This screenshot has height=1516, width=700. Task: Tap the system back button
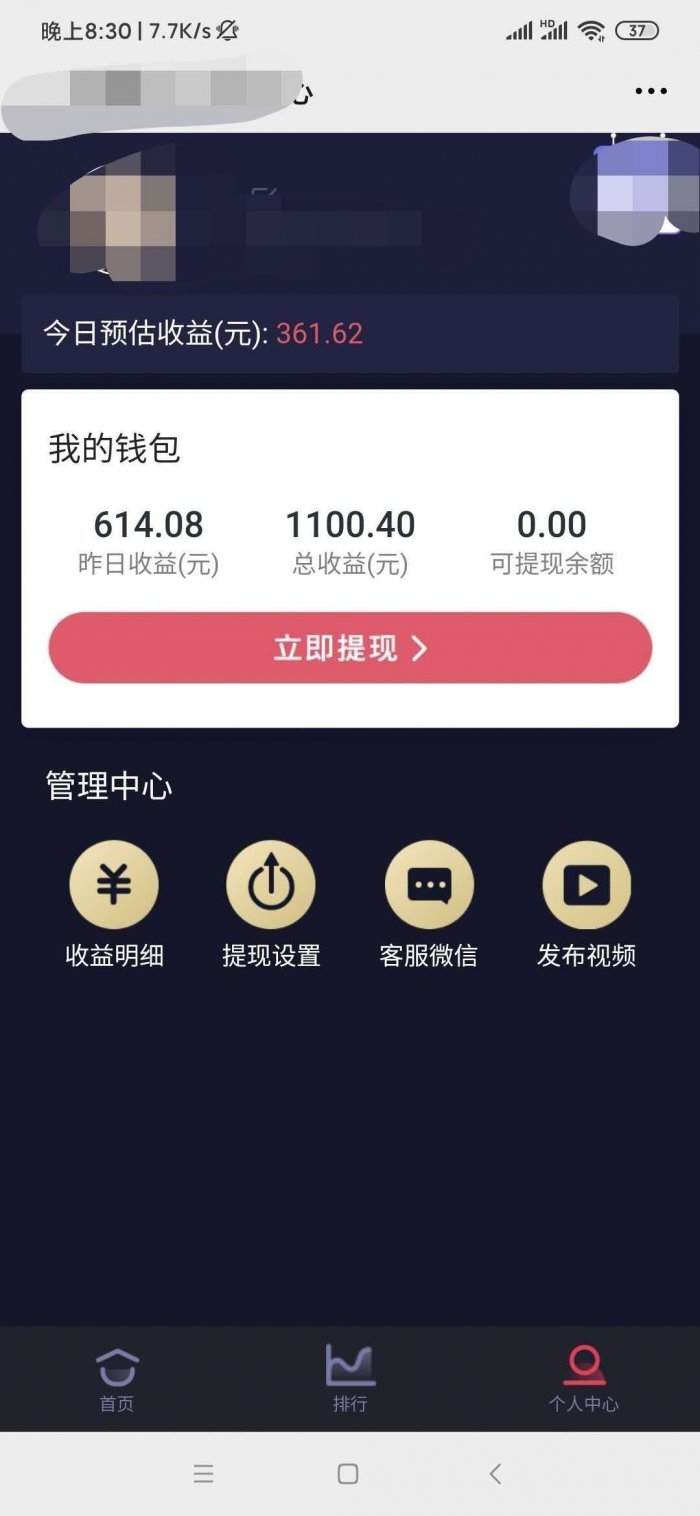(495, 1473)
